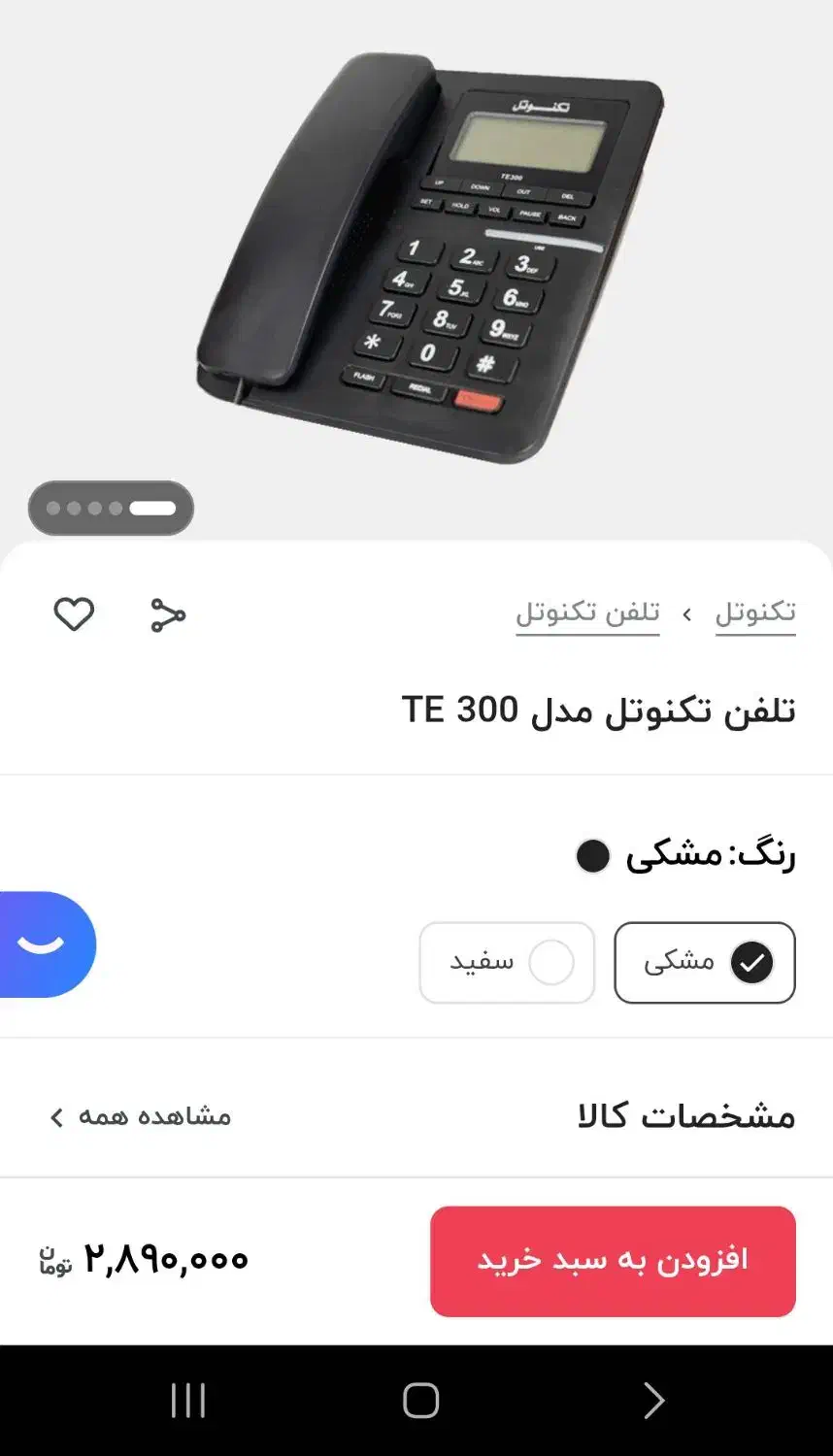833x1456 pixels.
Task: Open the تکنوتل breadcrumb category
Action: point(756,611)
